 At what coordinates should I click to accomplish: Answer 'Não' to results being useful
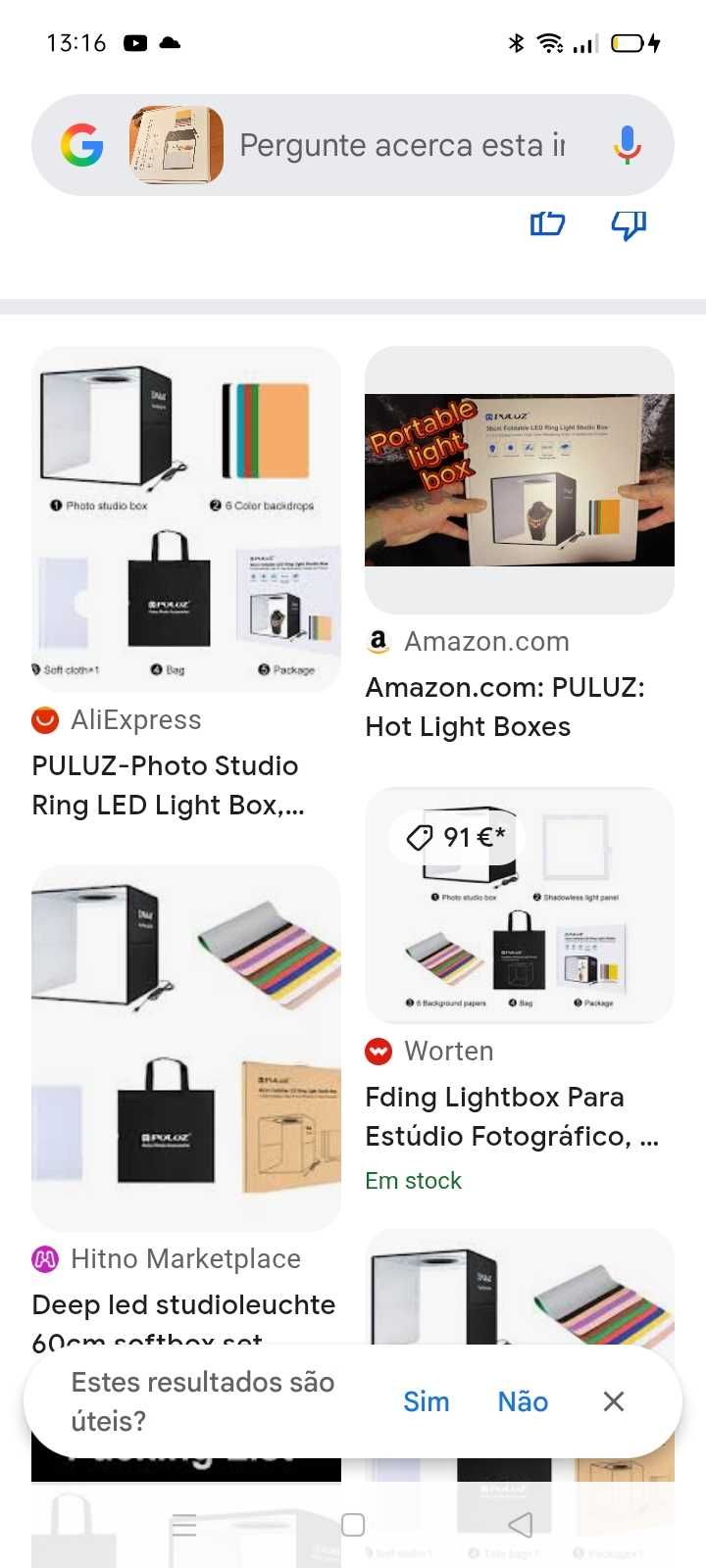523,1401
